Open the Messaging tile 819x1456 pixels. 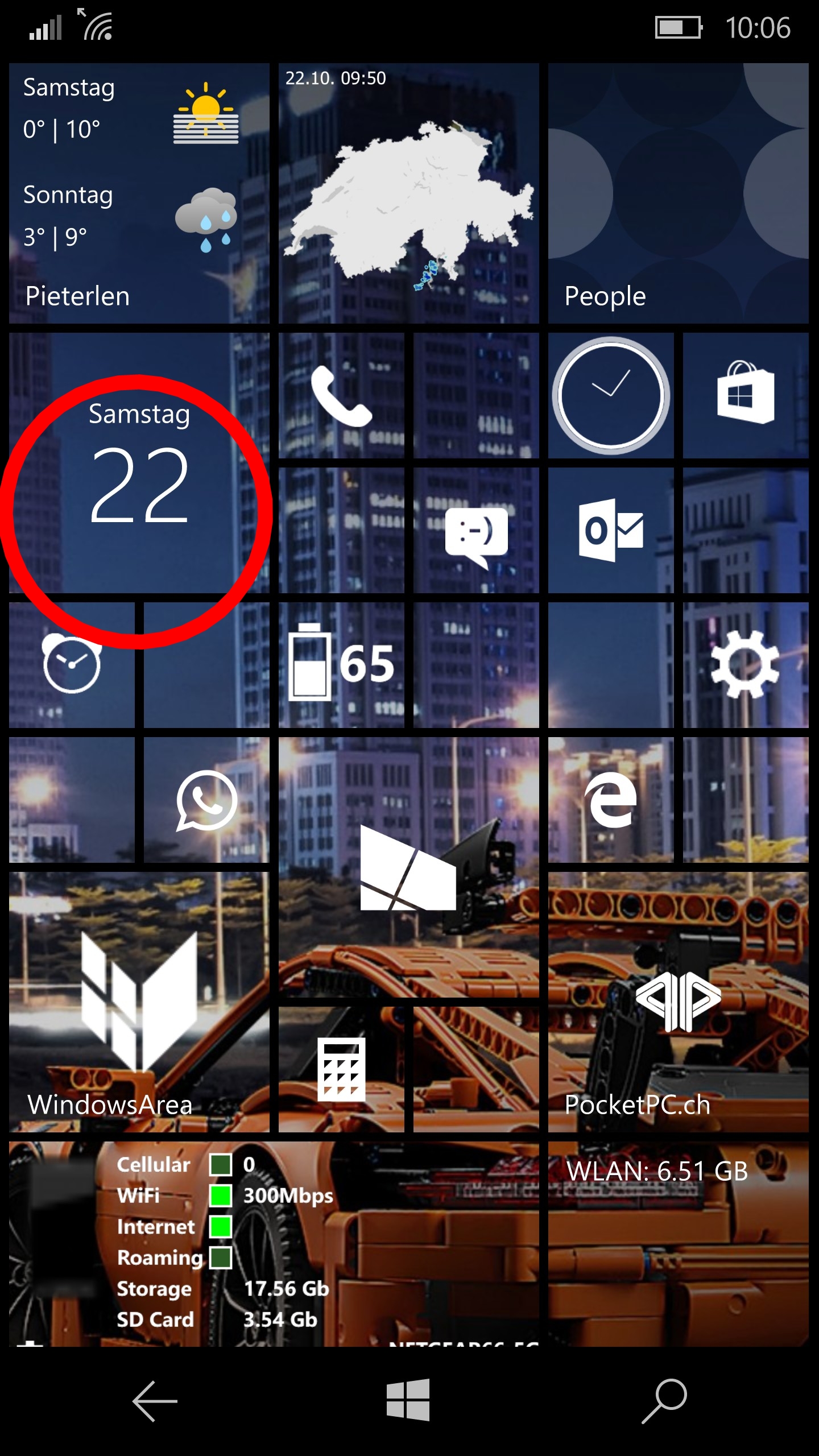pyautogui.click(x=476, y=530)
